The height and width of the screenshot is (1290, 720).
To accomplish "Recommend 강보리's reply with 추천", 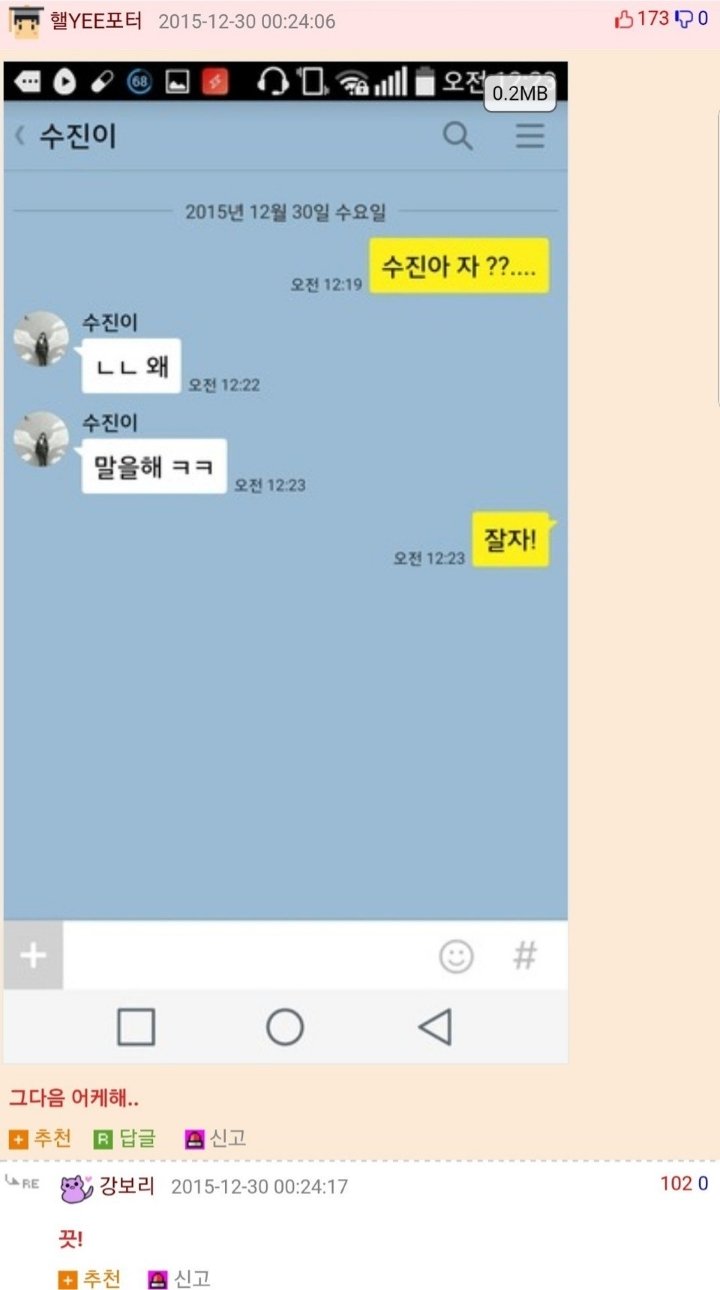I will point(90,1279).
